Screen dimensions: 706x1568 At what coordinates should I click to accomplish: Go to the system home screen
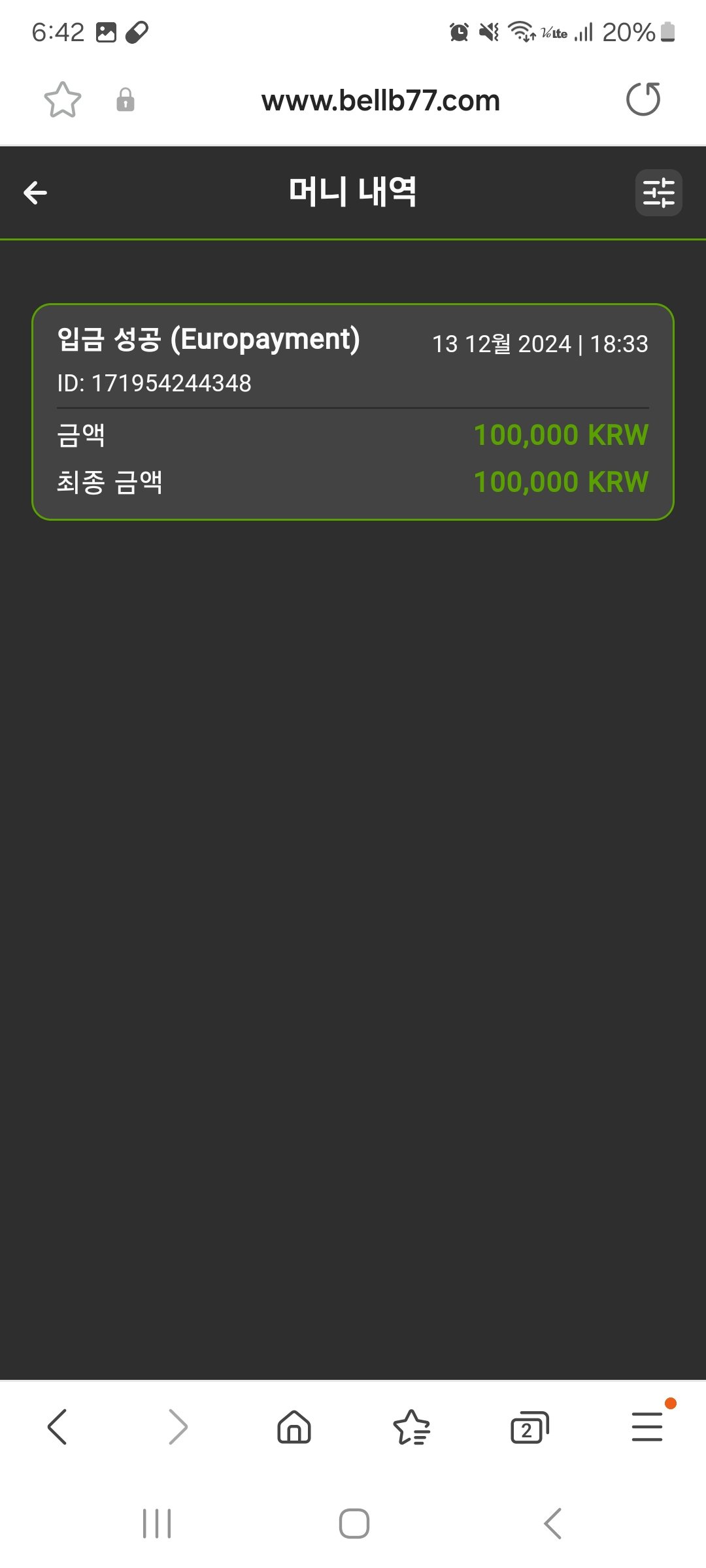click(354, 1524)
